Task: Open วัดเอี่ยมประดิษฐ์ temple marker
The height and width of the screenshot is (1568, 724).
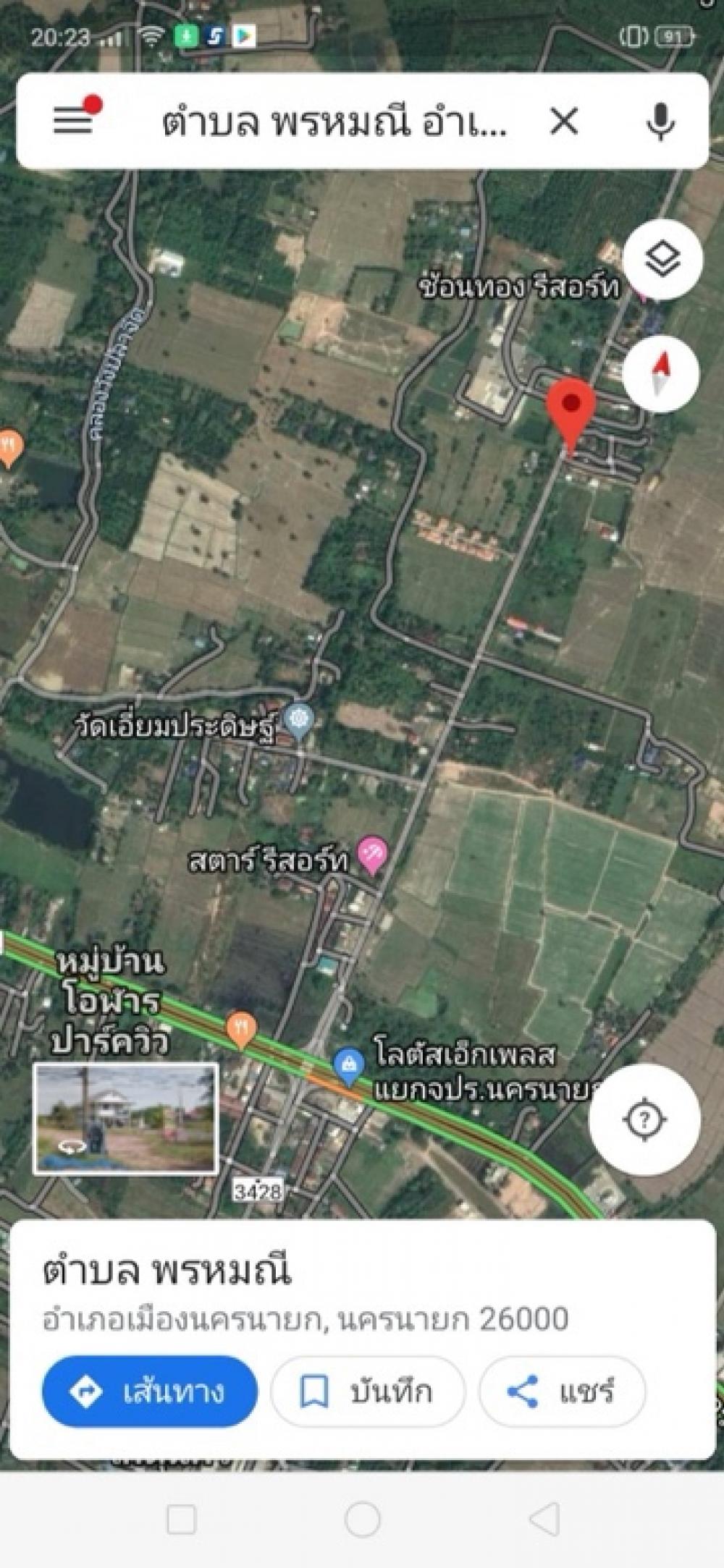Action: pos(298,720)
